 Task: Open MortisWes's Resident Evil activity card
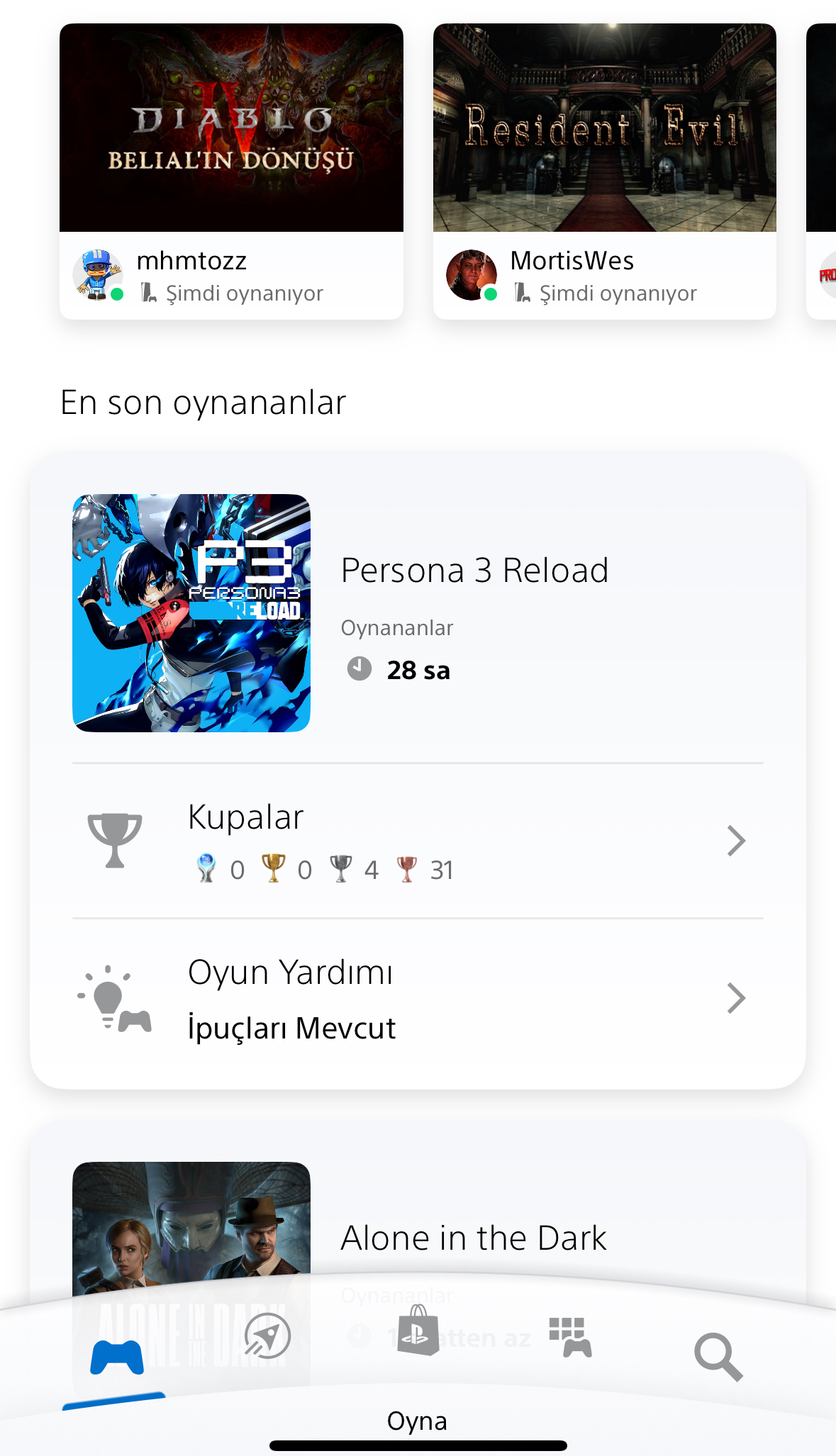[604, 170]
